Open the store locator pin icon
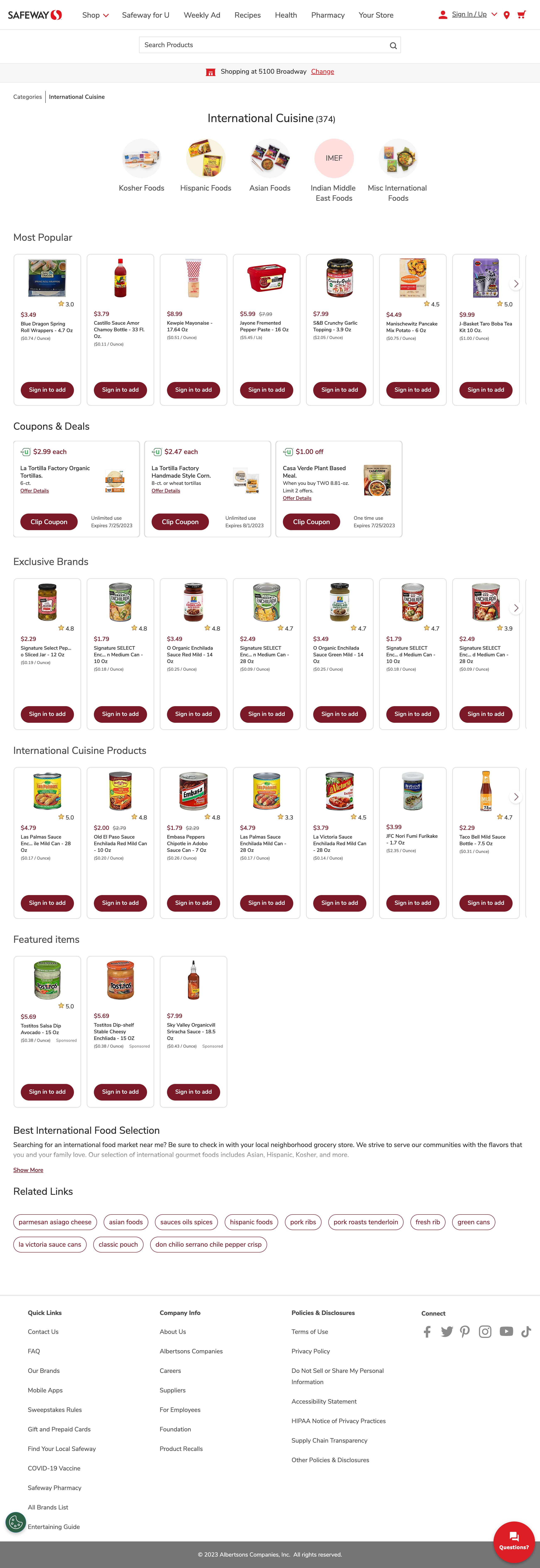The width and height of the screenshot is (540, 1568). click(x=507, y=15)
